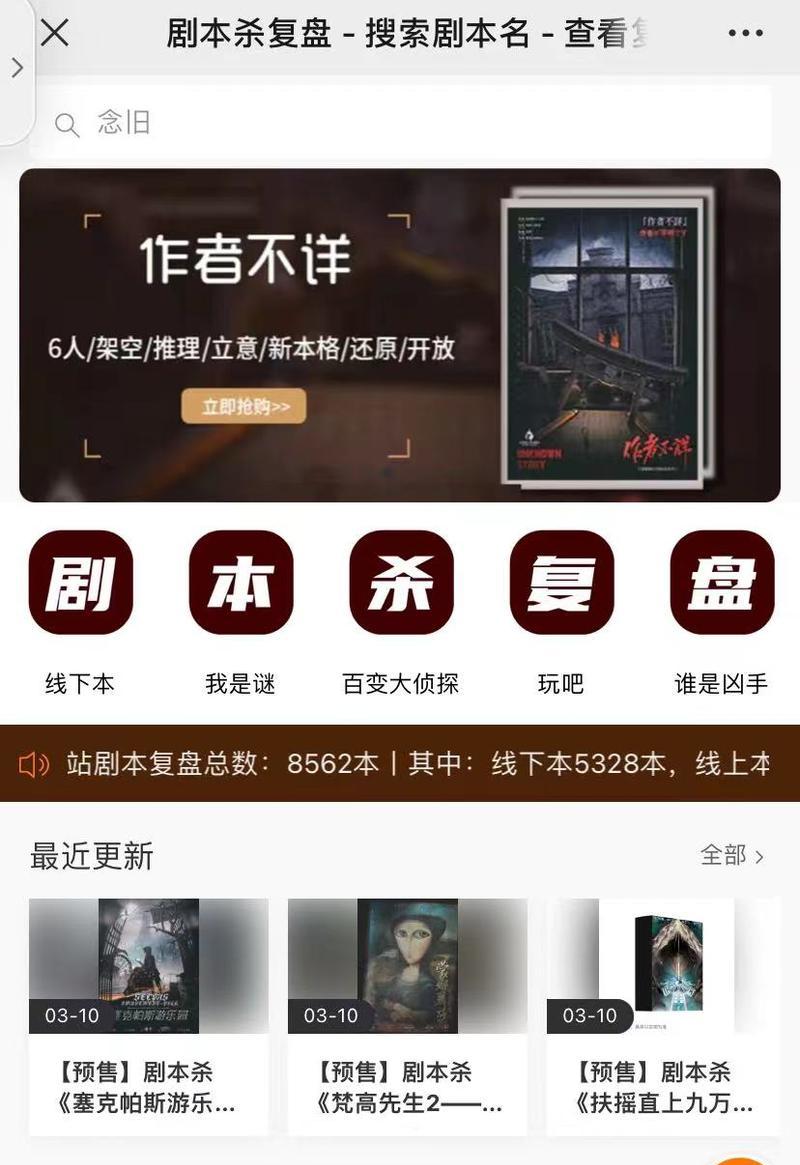Expand the side drawer arrow
The image size is (800, 1165).
click(x=16, y=68)
